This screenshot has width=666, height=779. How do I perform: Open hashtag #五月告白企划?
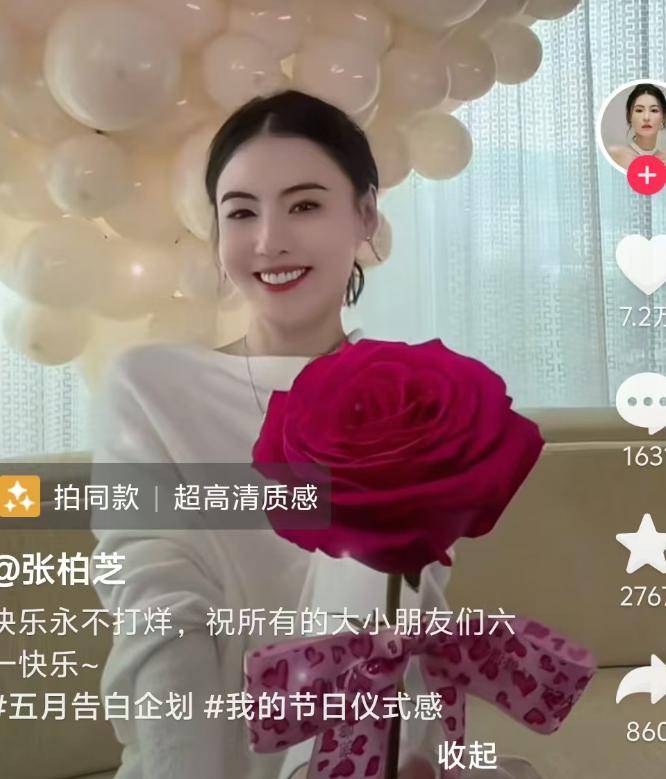[x=96, y=707]
